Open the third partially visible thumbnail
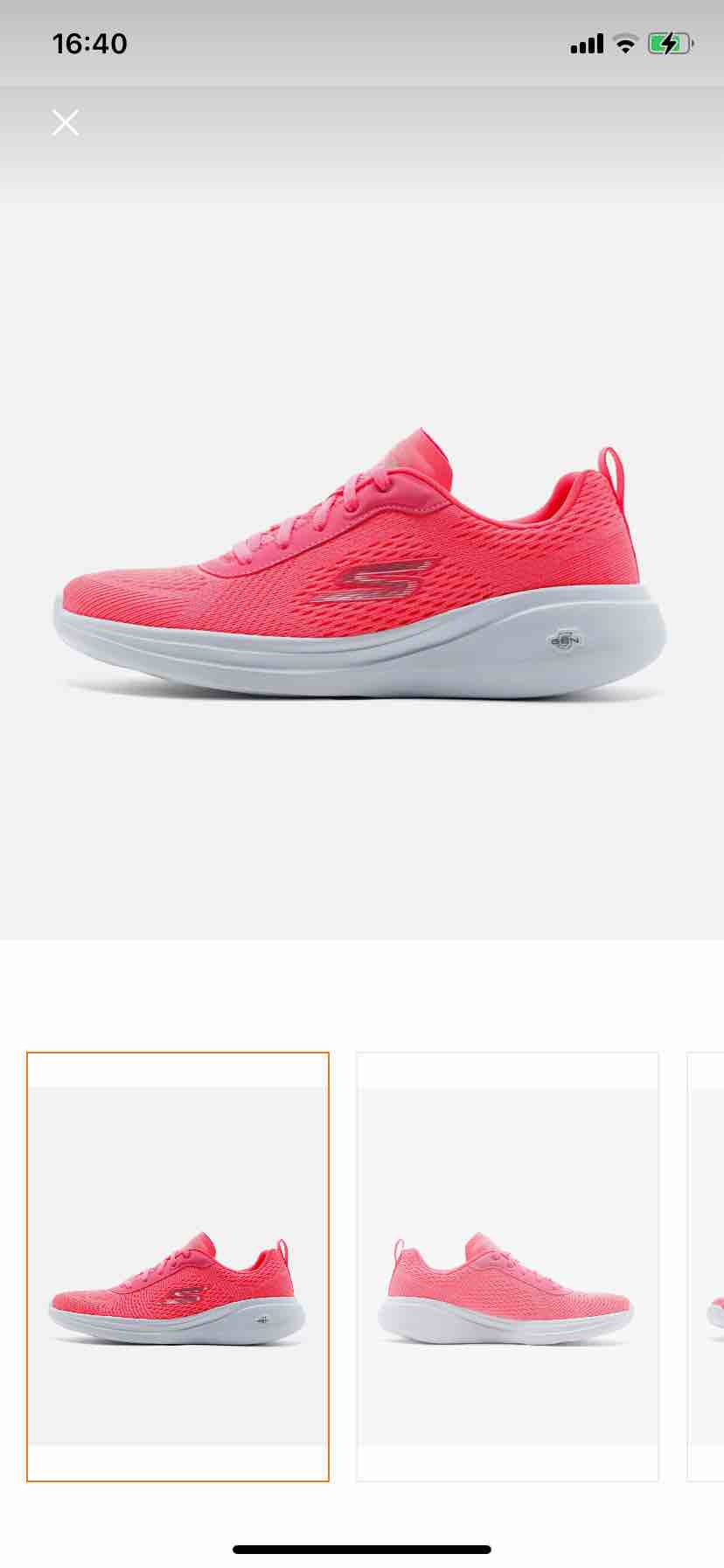Image resolution: width=724 pixels, height=1568 pixels. pos(706,1266)
